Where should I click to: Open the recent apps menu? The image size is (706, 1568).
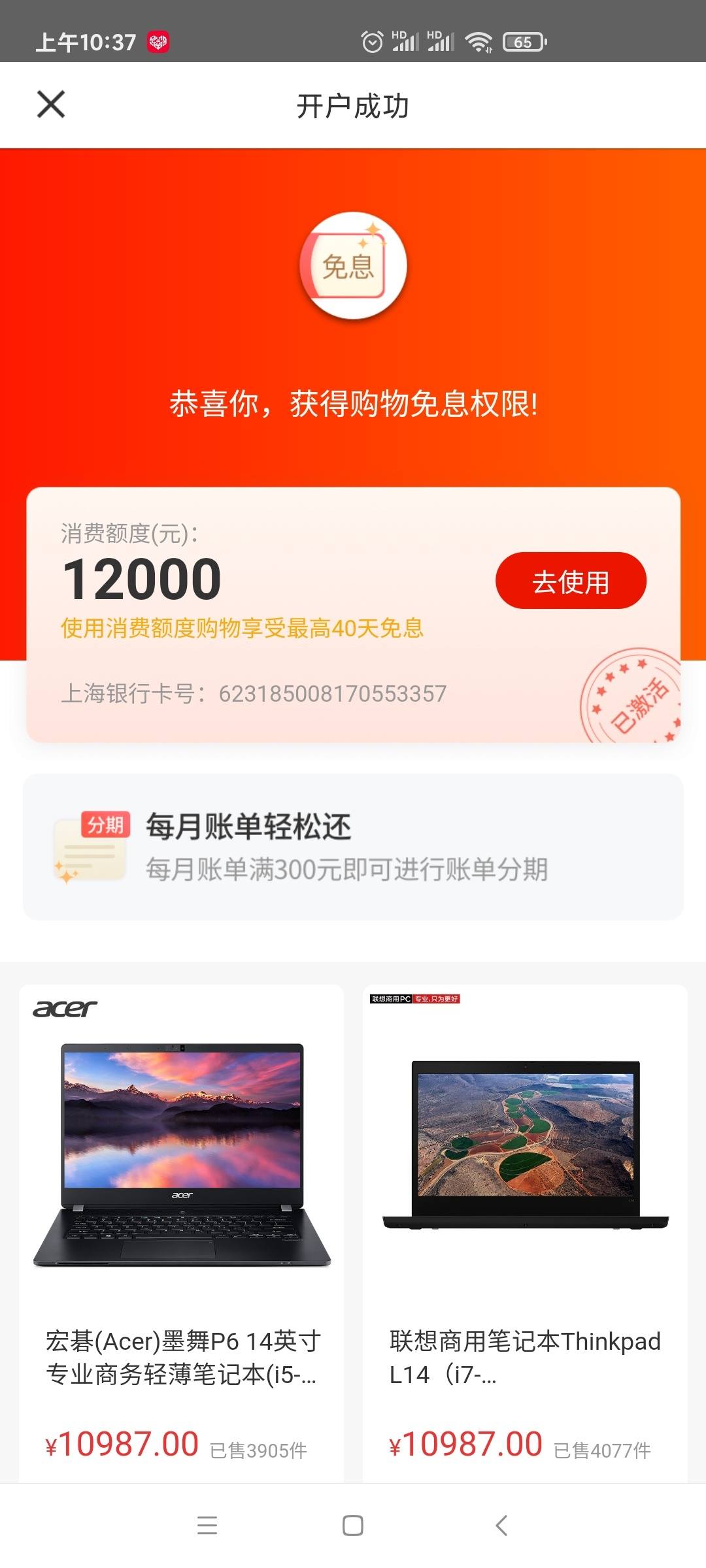click(207, 1526)
